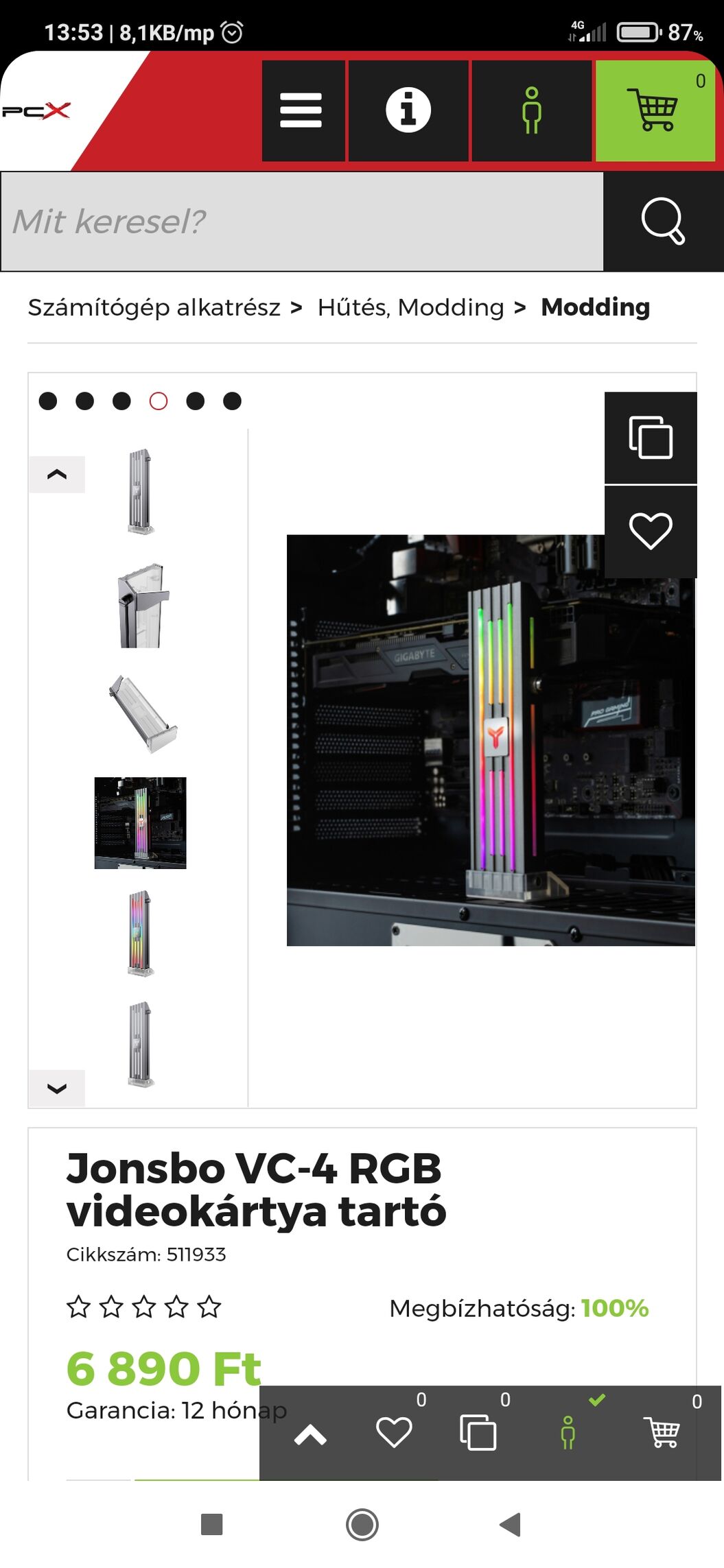Open the Modding breadcrumb category

[595, 307]
